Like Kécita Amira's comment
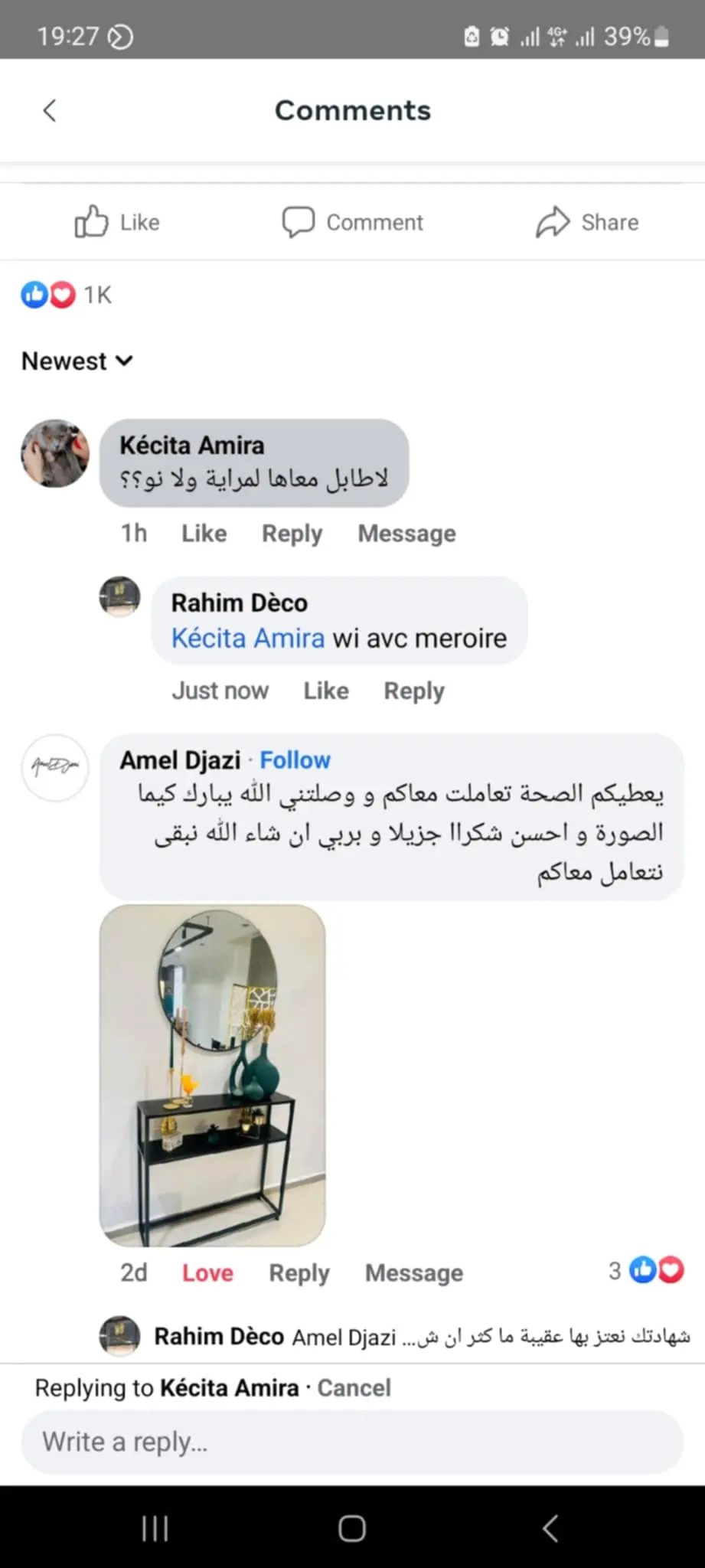 [204, 533]
